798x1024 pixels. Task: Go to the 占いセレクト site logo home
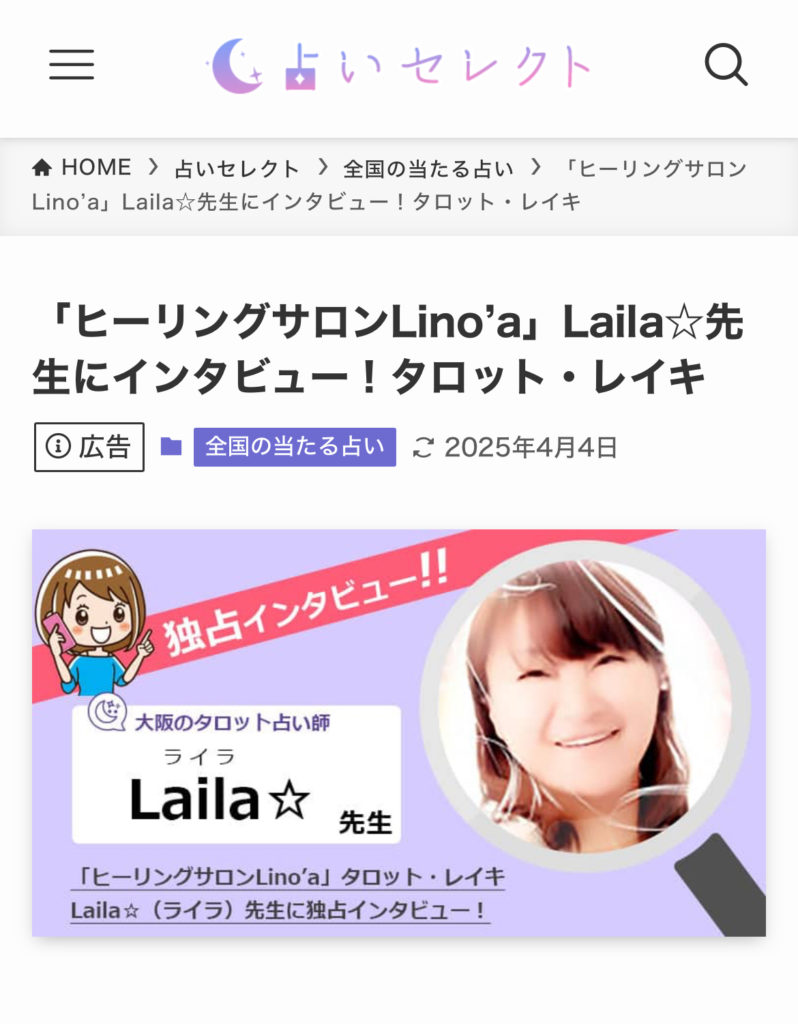point(398,66)
